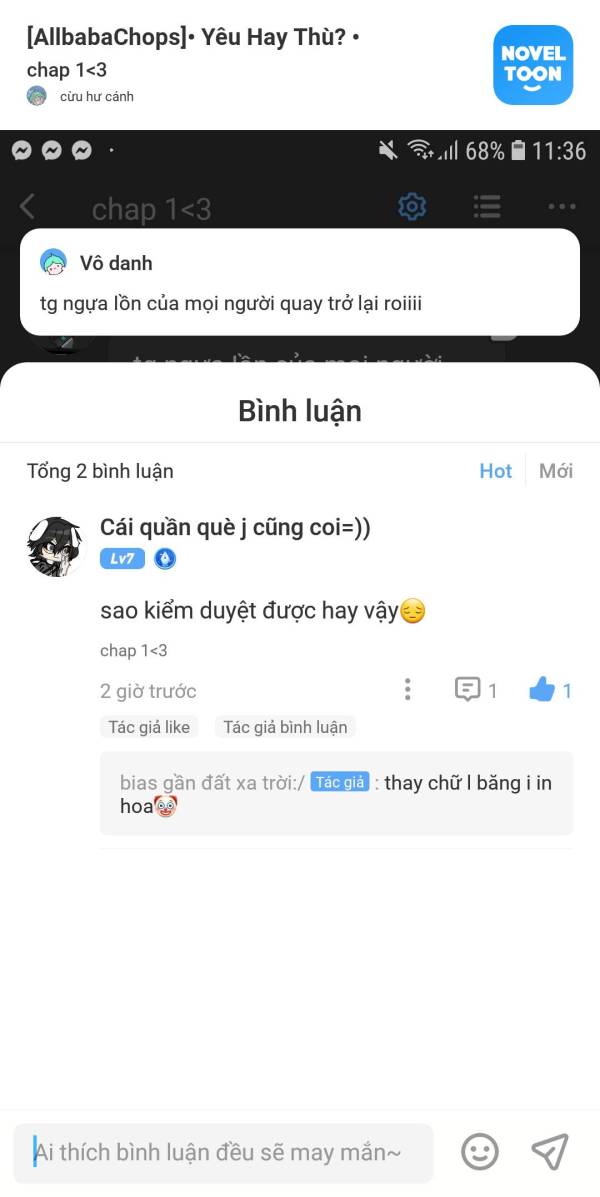Open author cứu hư cảnh's profile
The image size is (600, 1197).
96,97
